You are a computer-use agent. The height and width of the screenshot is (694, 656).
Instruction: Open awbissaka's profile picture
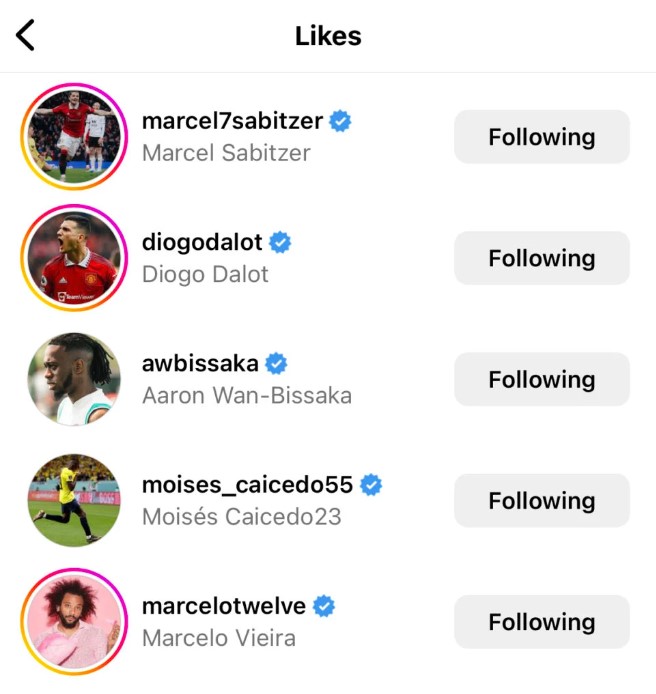pos(74,380)
